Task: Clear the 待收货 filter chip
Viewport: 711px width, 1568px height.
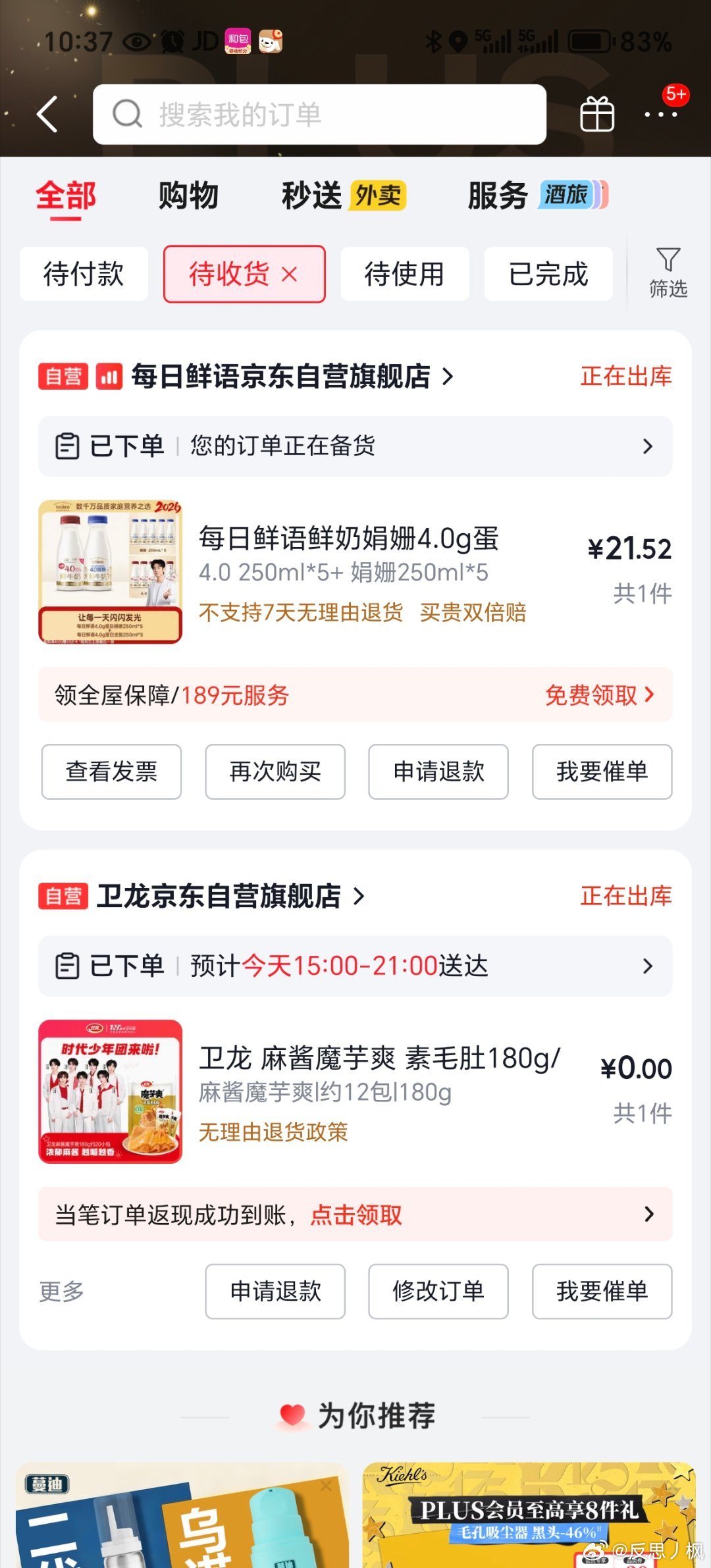Action: pos(290,274)
